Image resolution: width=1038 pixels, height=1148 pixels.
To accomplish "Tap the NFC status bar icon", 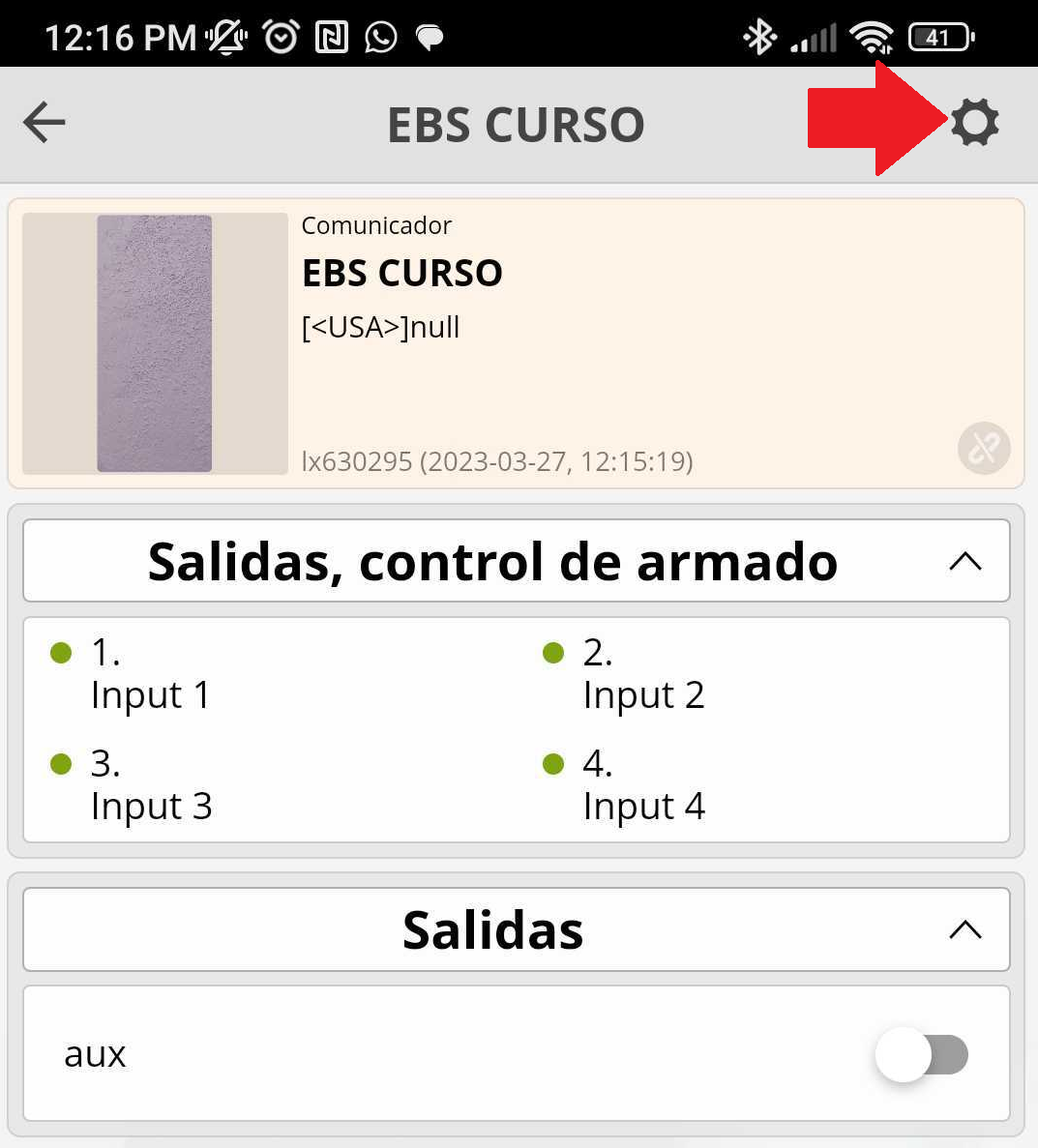I will click(x=330, y=35).
